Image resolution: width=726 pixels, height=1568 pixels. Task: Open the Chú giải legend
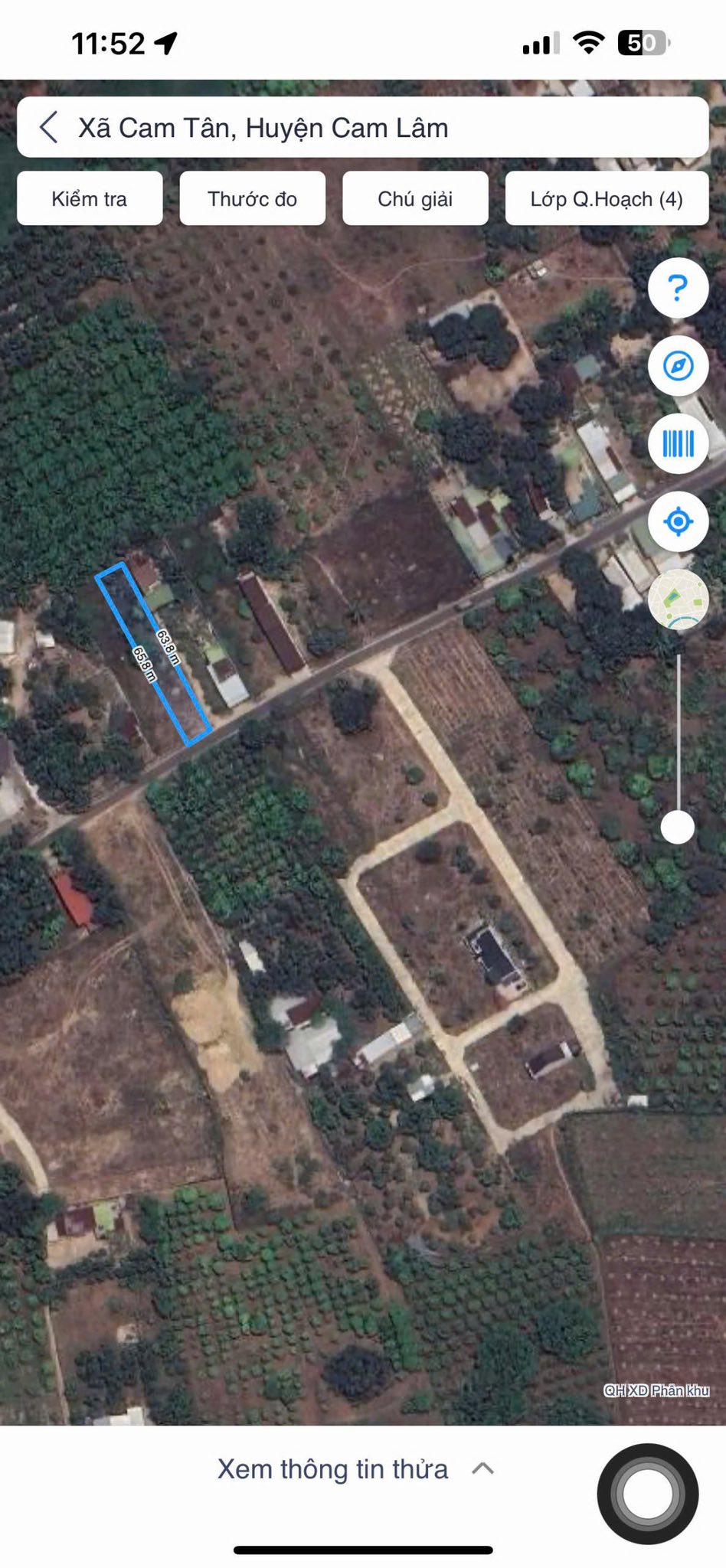[x=415, y=199]
